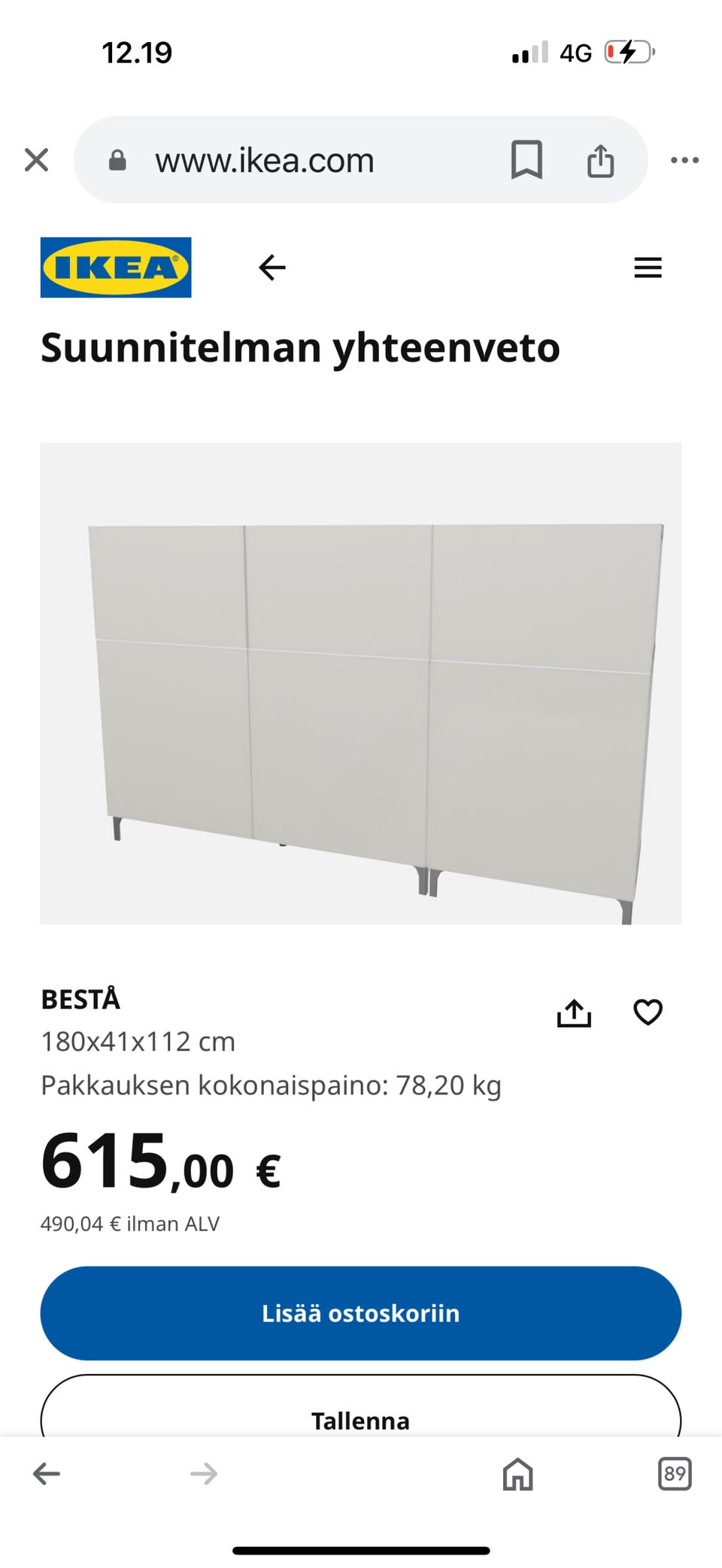This screenshot has height=1568, width=722.
Task: Share the page from the address bar
Action: point(600,160)
